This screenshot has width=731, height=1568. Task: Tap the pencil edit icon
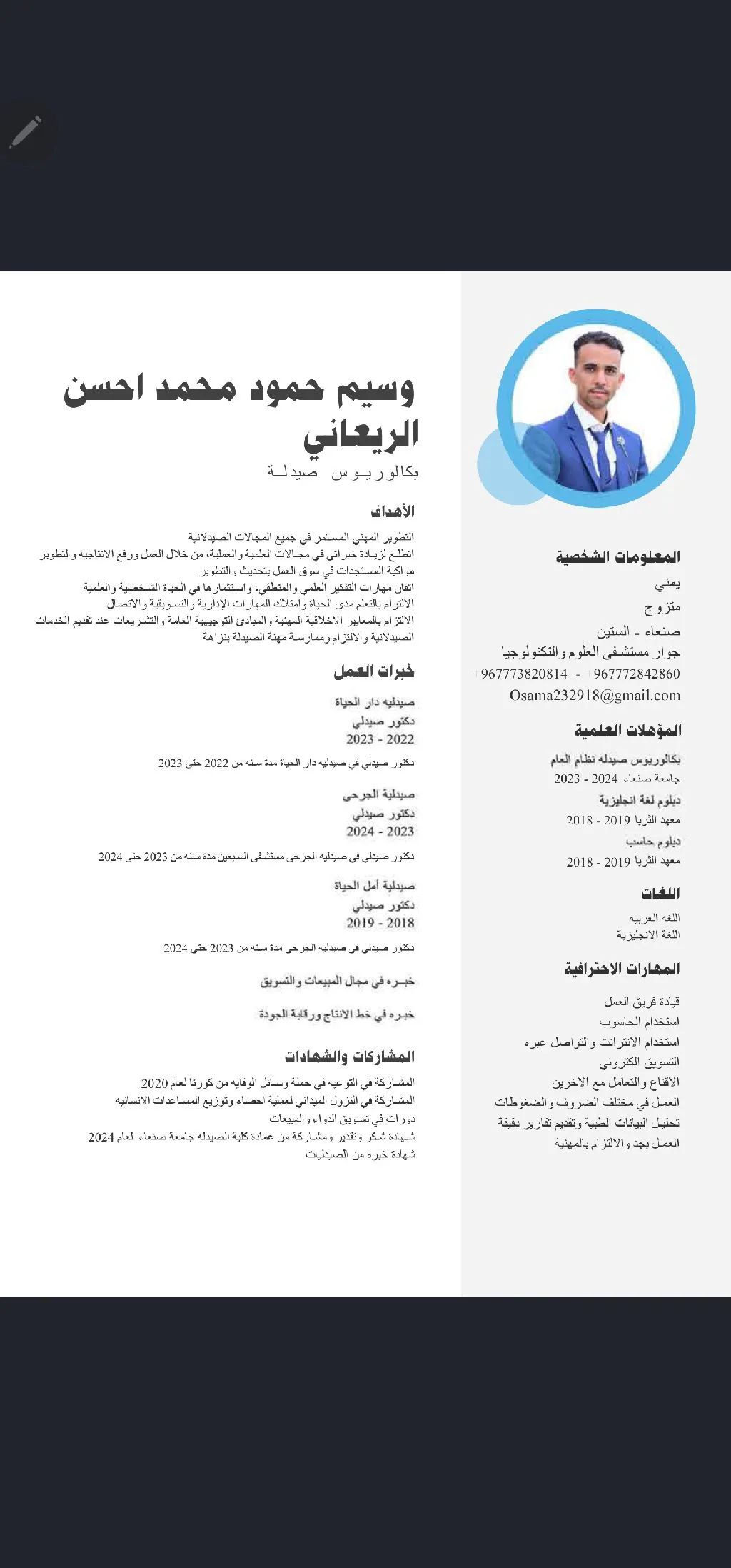26,133
